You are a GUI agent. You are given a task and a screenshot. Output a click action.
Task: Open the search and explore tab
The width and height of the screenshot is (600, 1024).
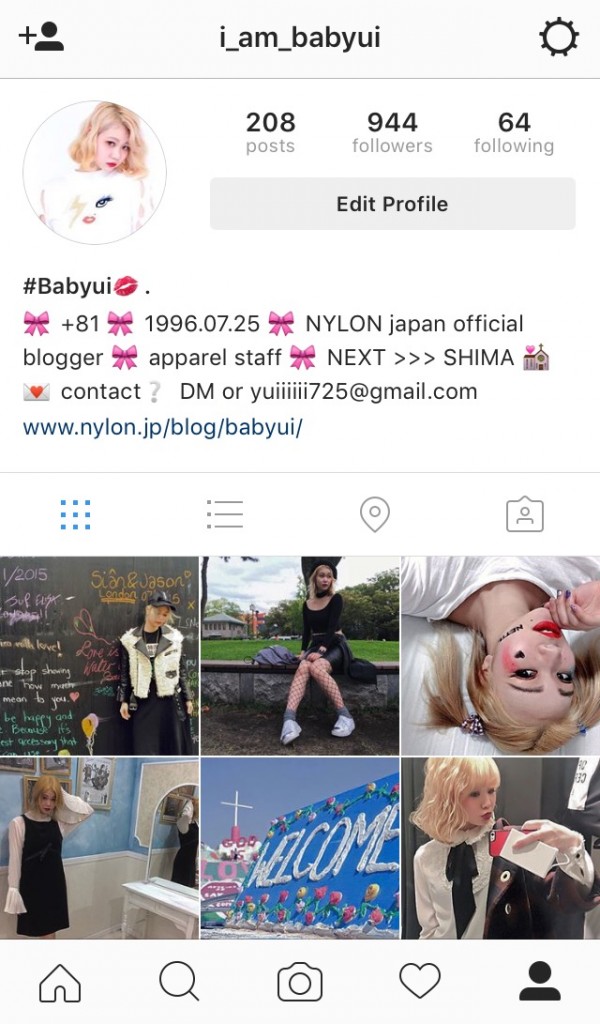(180, 982)
